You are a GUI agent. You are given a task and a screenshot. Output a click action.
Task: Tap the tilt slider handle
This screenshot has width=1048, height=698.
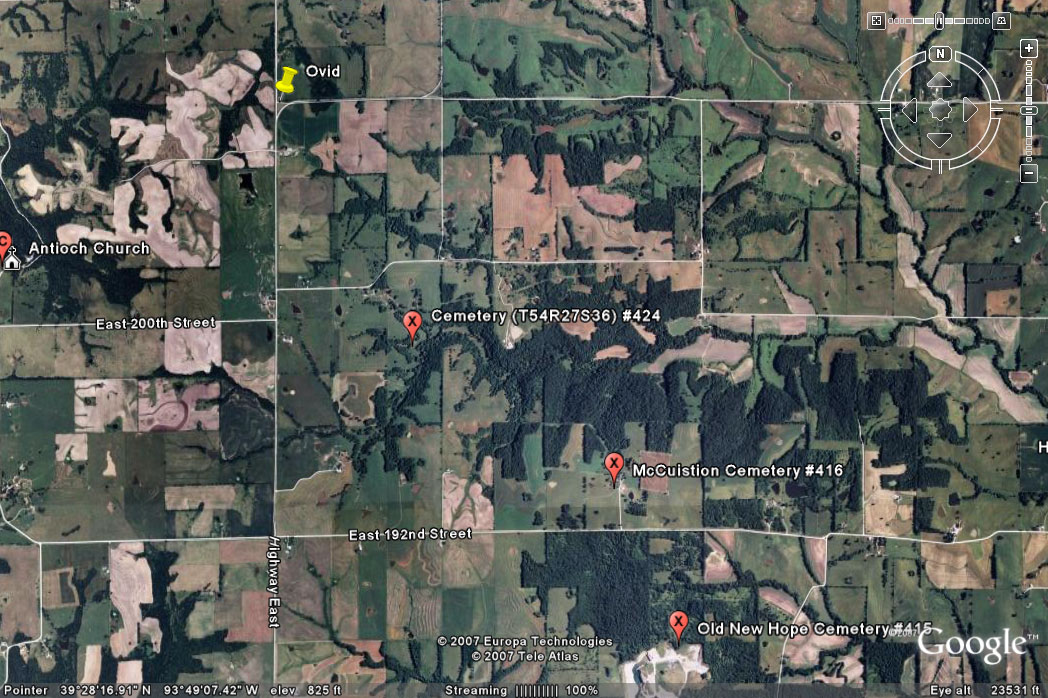point(940,19)
